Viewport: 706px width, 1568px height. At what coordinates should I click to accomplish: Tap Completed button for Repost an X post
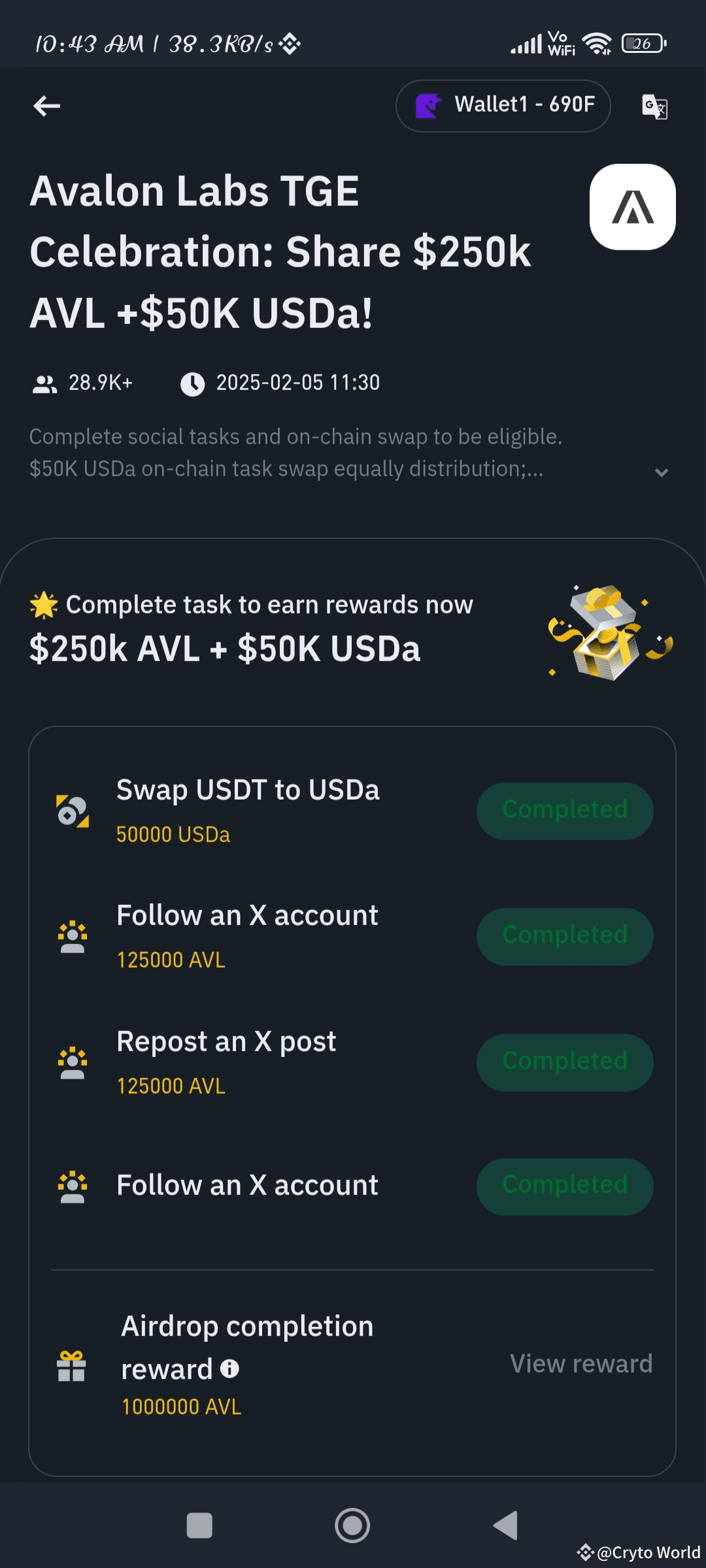coord(565,1062)
